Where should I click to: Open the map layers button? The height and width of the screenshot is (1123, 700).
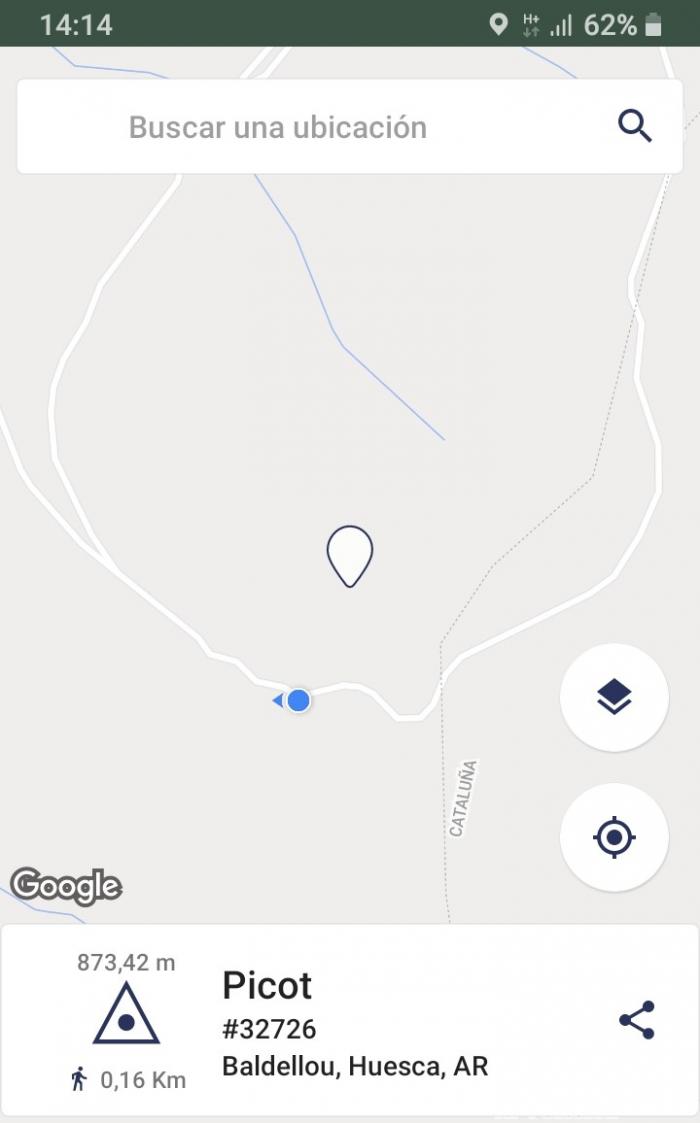[614, 697]
